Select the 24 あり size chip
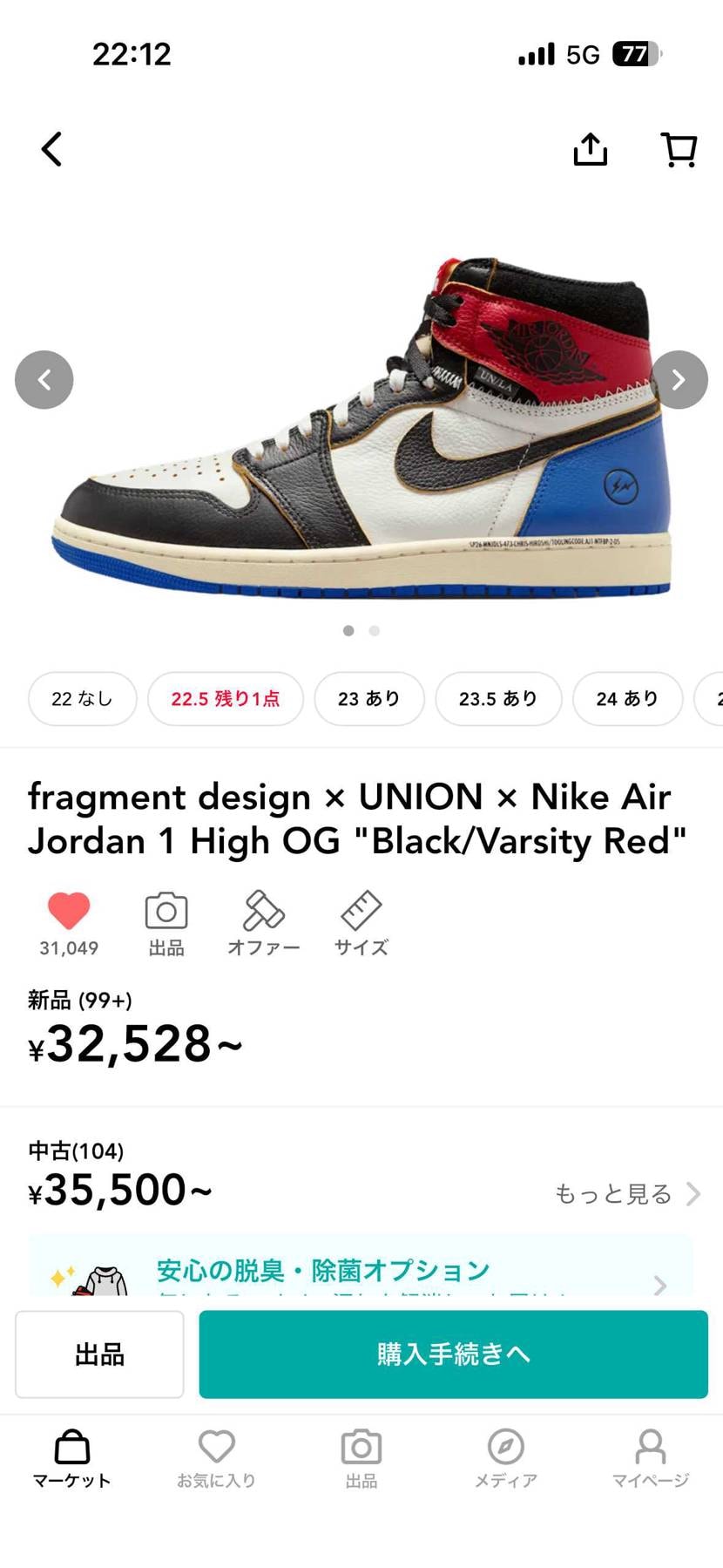The width and height of the screenshot is (723, 1568). (626, 699)
